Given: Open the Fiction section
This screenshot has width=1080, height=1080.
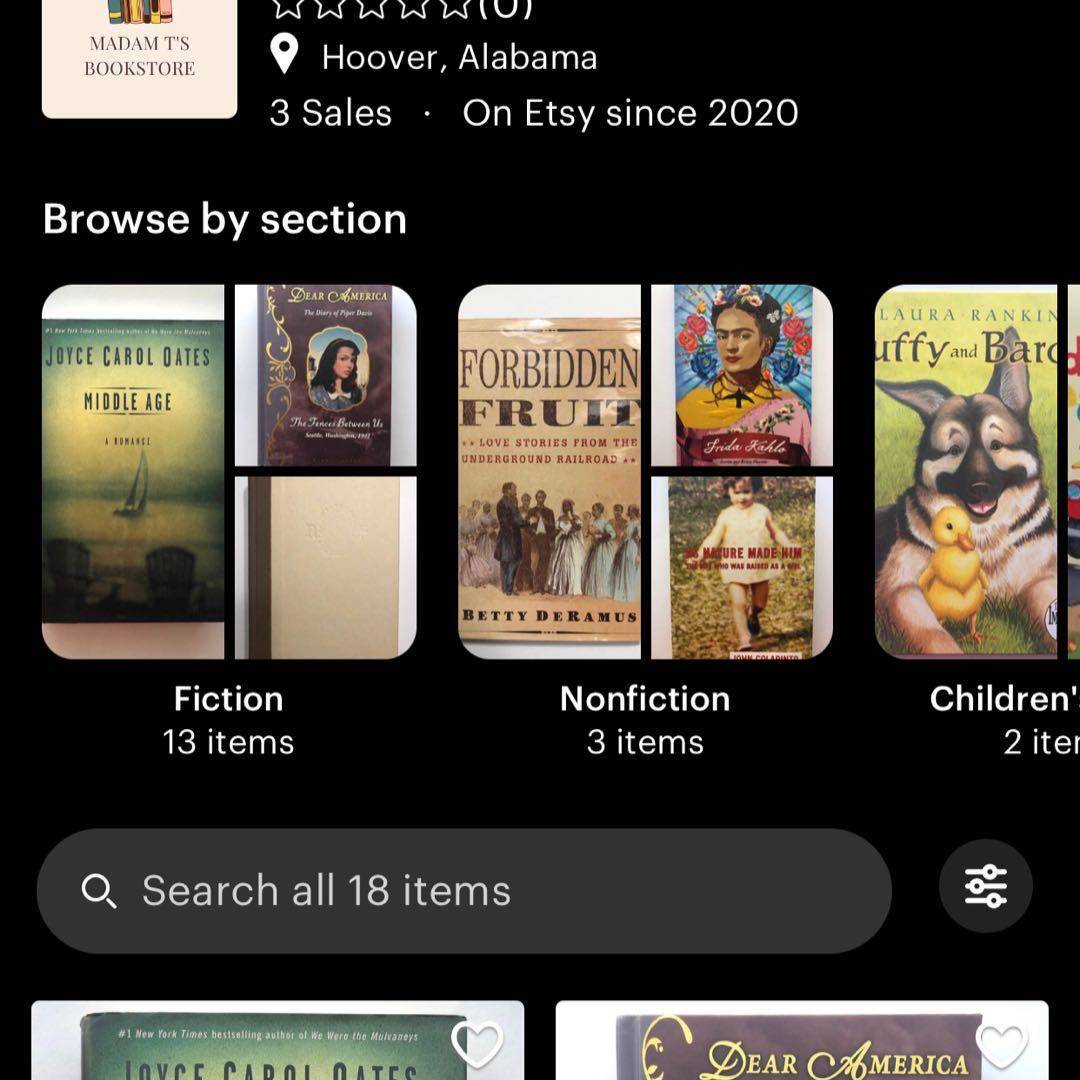Looking at the screenshot, I should pyautogui.click(x=229, y=472).
